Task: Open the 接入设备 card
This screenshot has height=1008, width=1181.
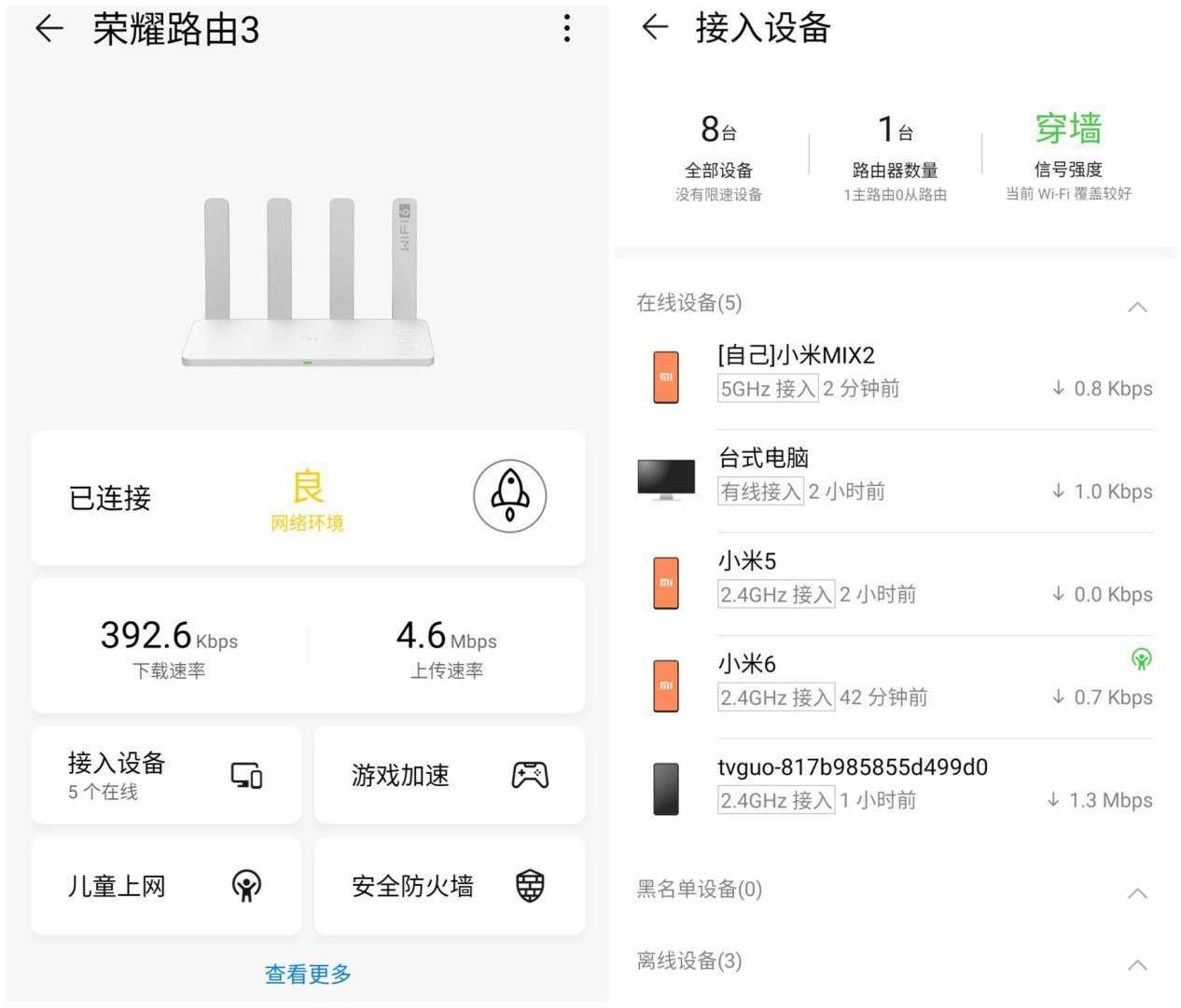Action: point(166,775)
